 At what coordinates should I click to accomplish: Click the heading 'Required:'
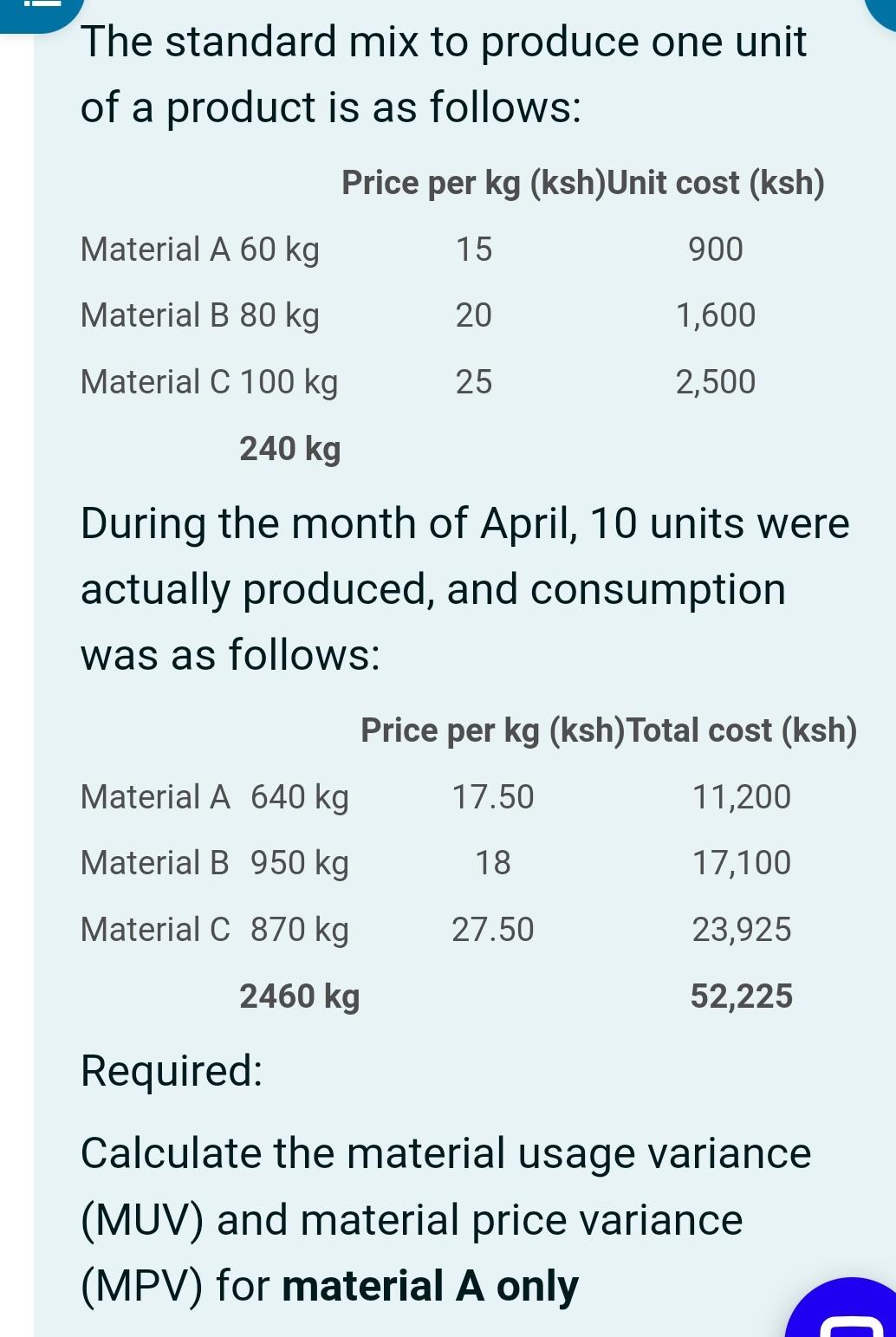pyautogui.click(x=172, y=1070)
